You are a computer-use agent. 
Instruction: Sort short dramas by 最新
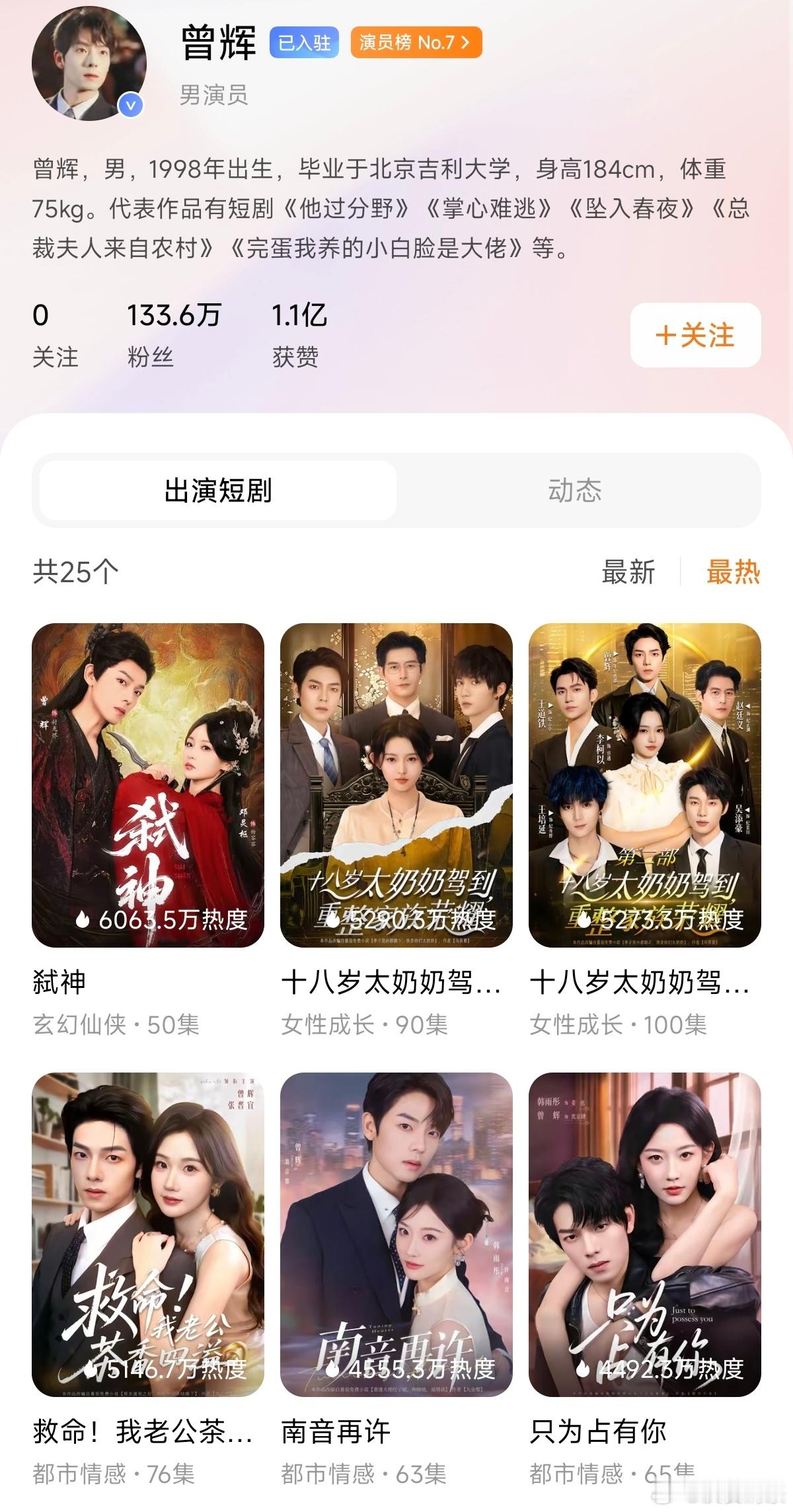[x=628, y=572]
